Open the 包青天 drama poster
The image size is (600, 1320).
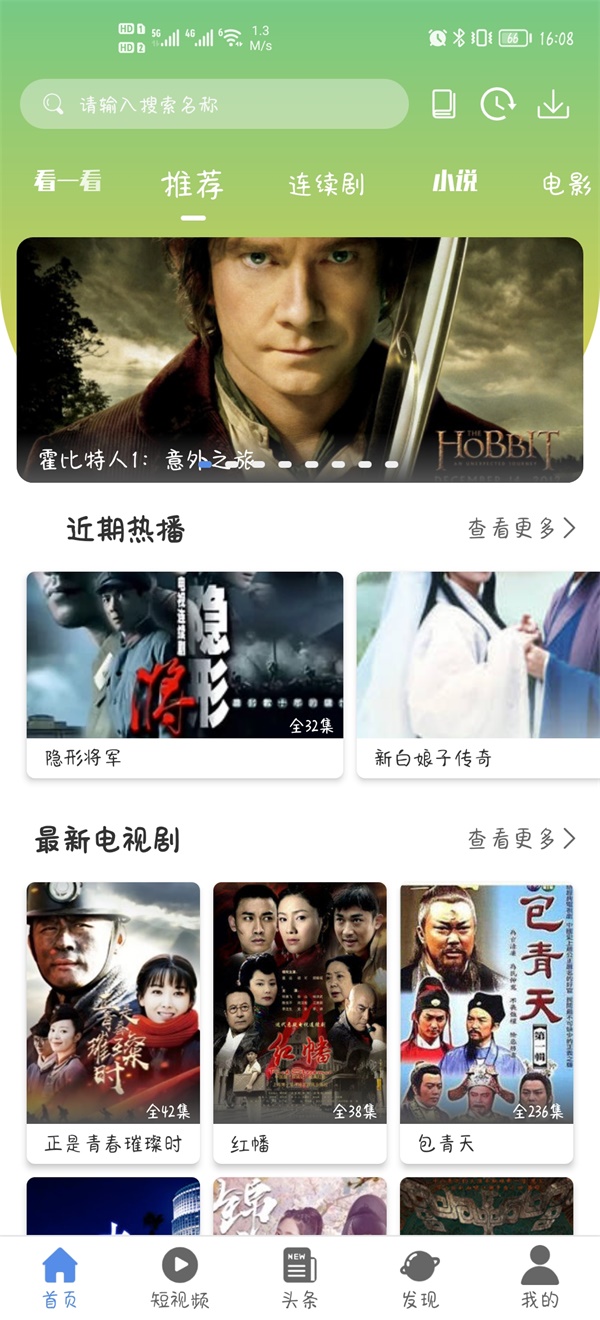click(x=487, y=1020)
